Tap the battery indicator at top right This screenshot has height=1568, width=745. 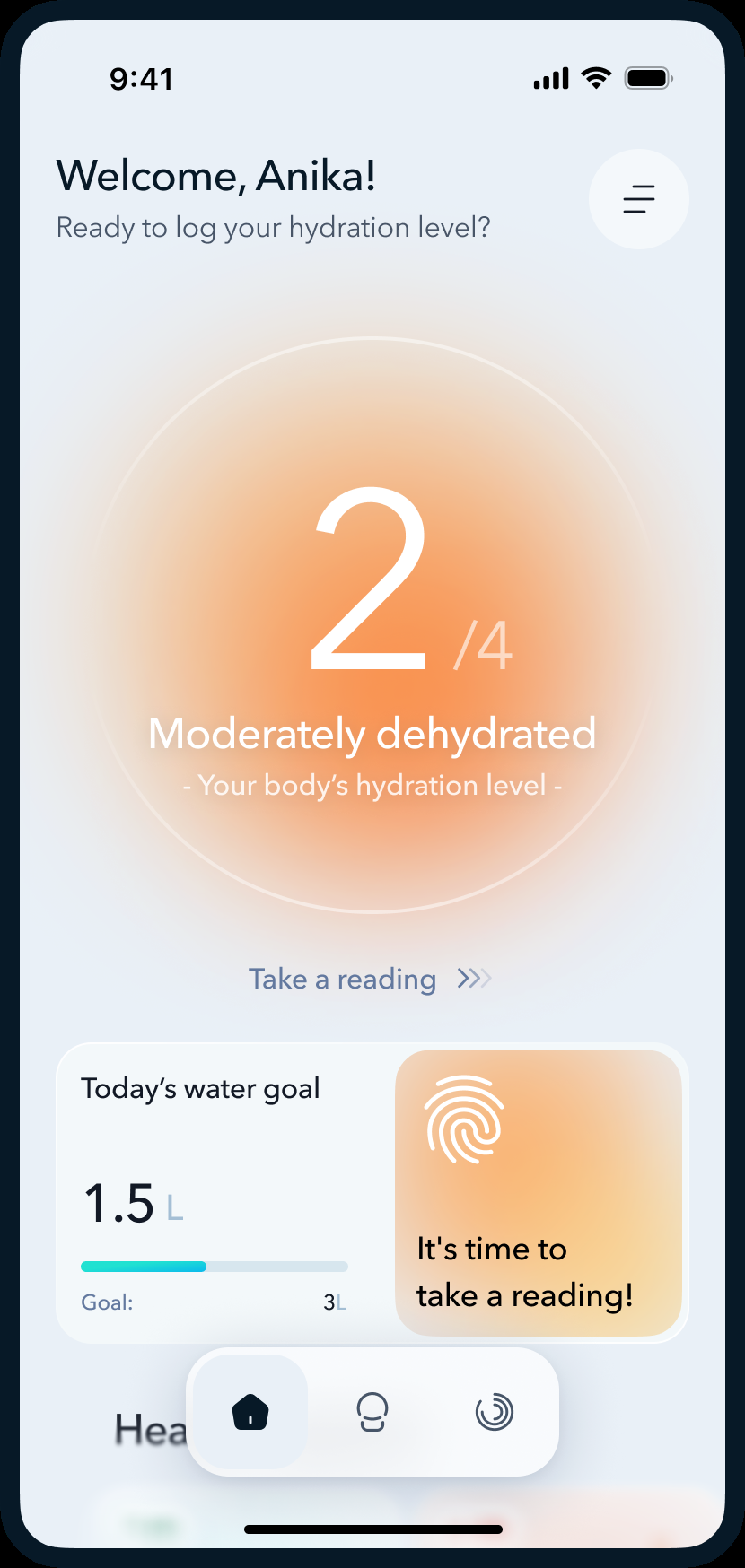[x=645, y=77]
